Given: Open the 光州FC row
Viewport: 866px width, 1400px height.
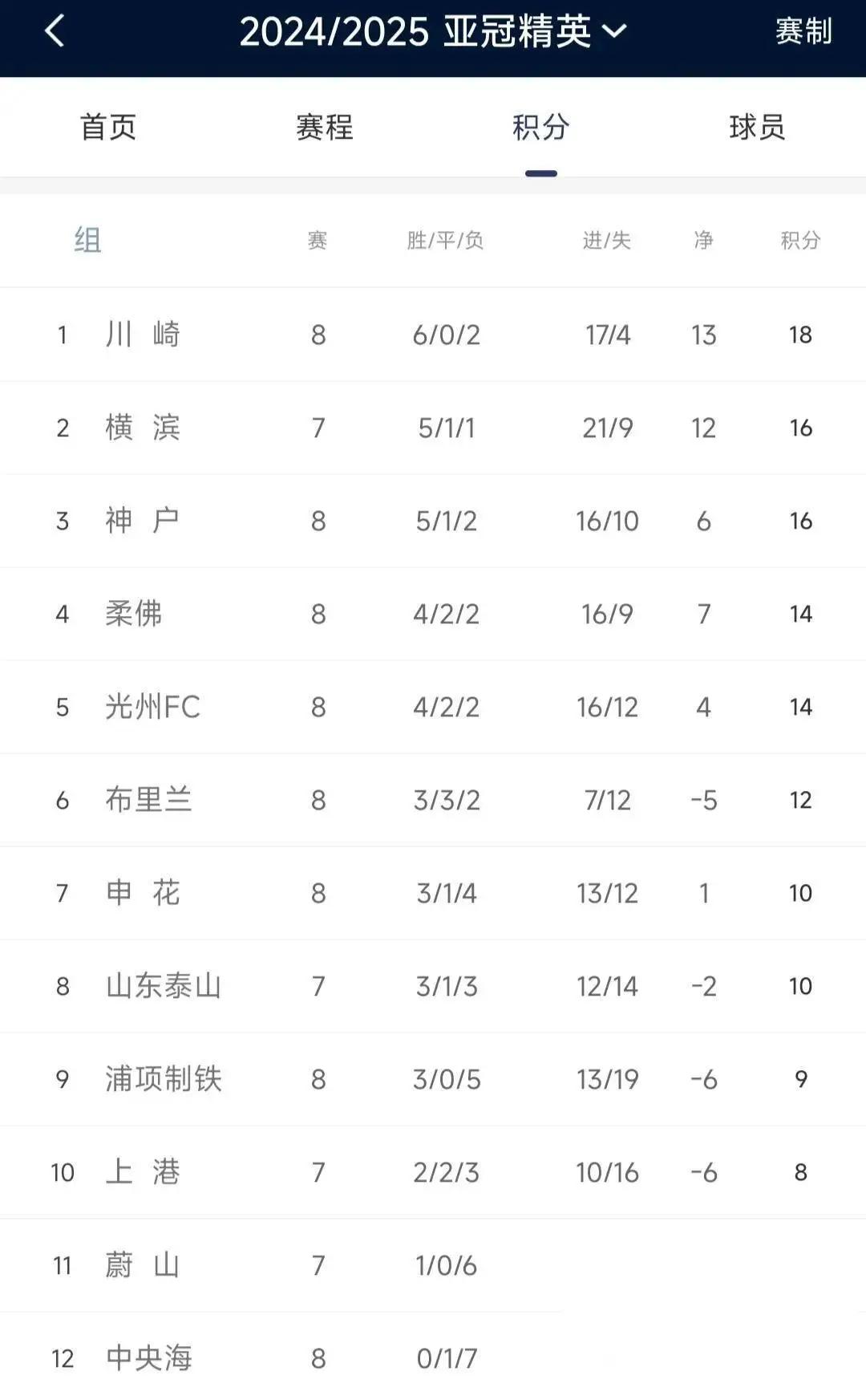Looking at the screenshot, I should (x=433, y=707).
